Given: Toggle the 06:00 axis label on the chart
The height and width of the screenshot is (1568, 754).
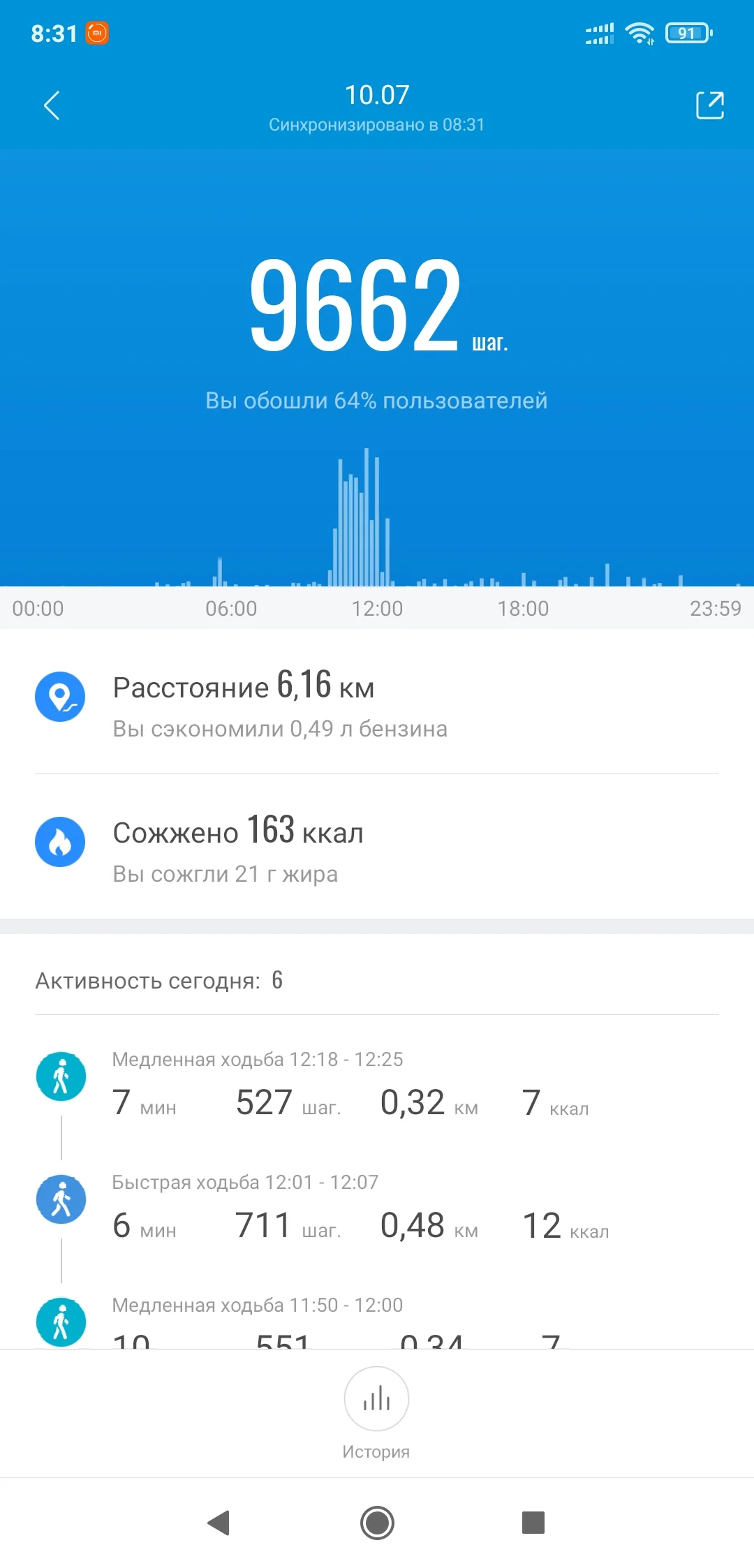Looking at the screenshot, I should 232,608.
